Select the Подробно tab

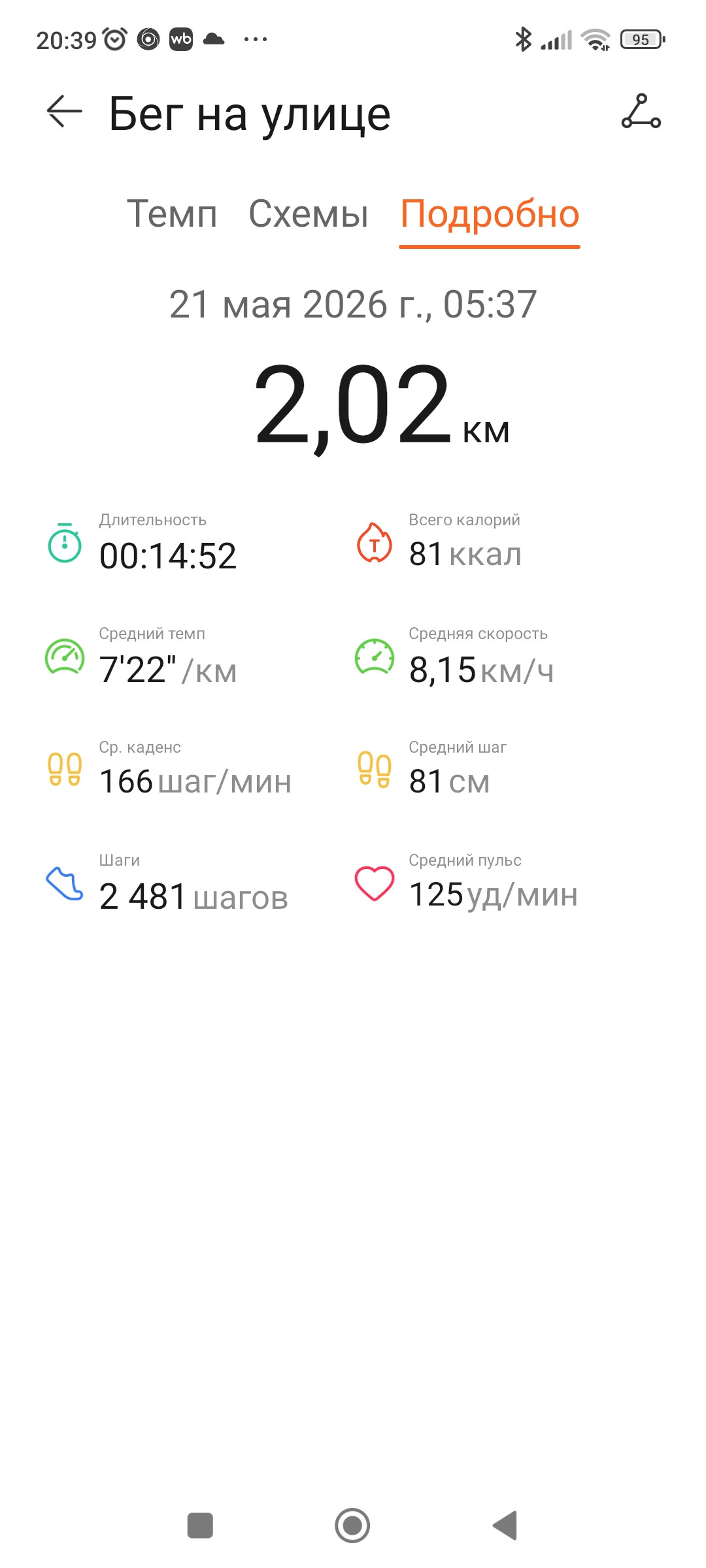coord(490,215)
